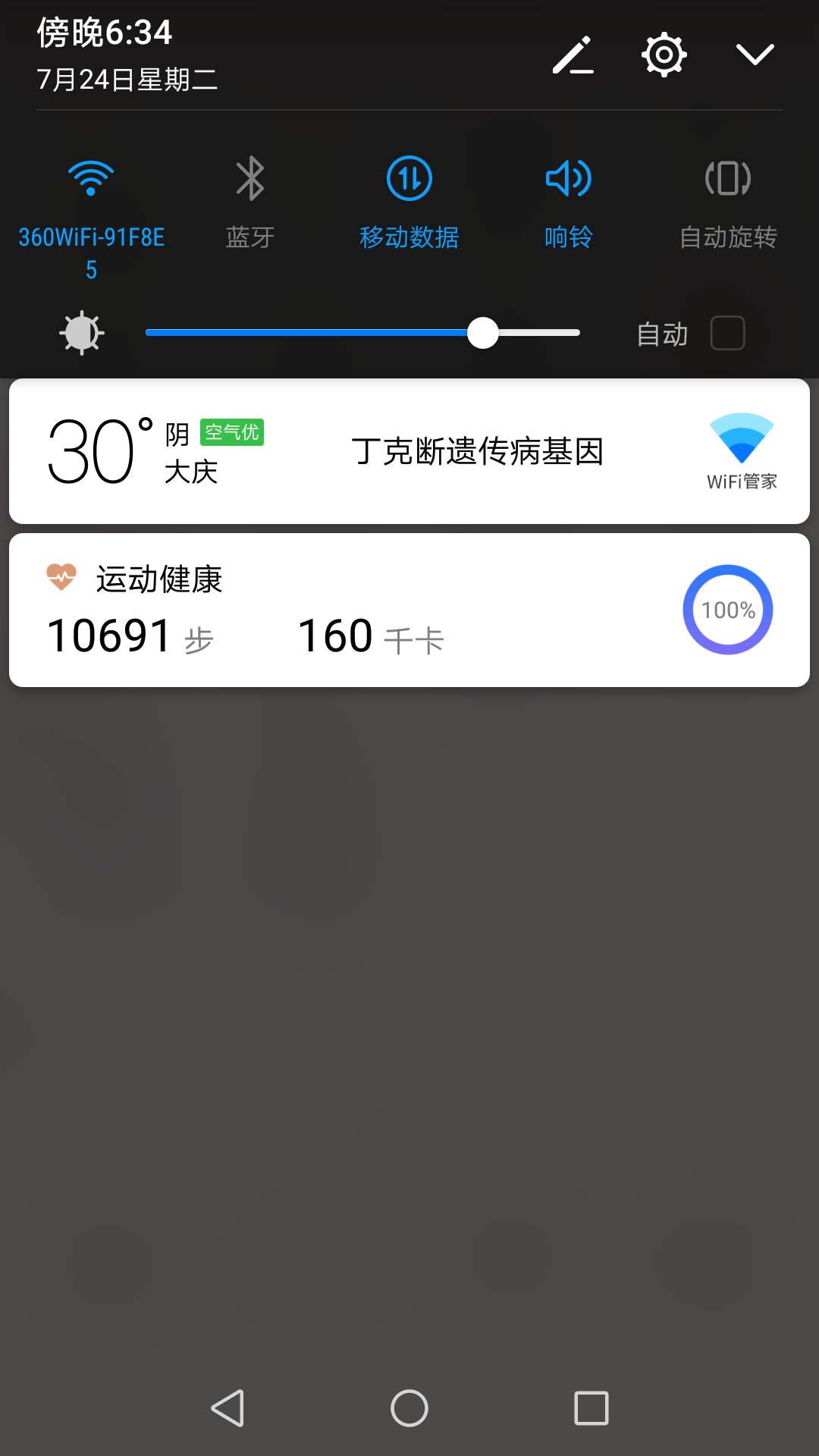Adjust the brightness slider handle
The width and height of the screenshot is (819, 1456).
coord(482,332)
